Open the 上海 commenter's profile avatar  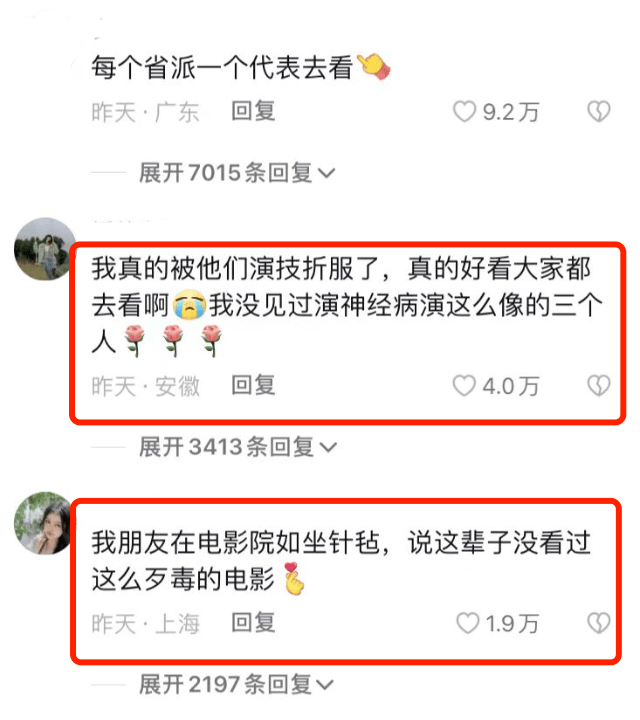point(46,523)
